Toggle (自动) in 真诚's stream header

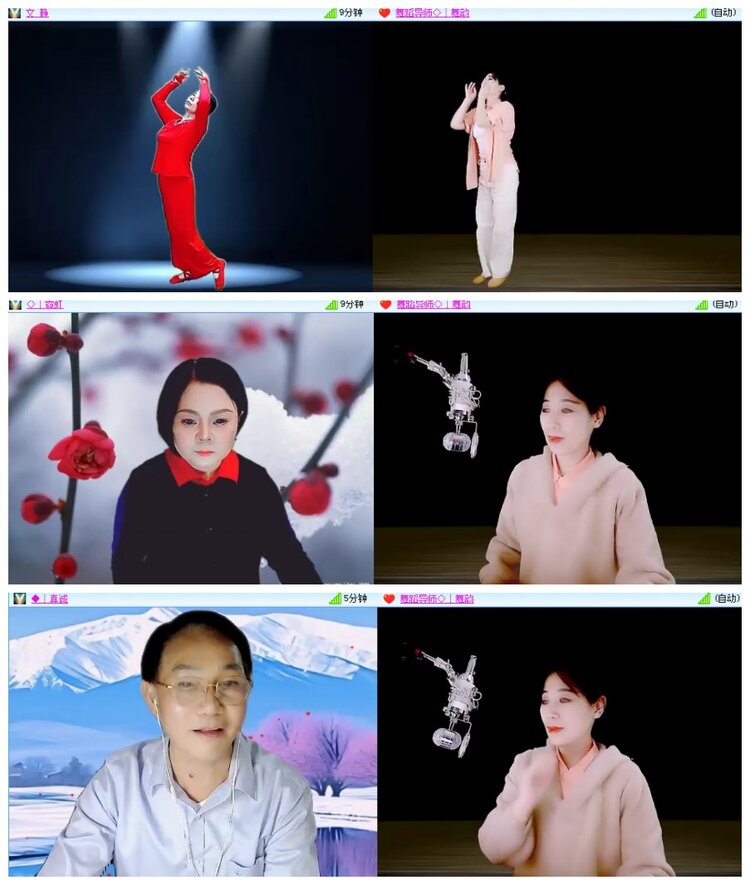(728, 598)
